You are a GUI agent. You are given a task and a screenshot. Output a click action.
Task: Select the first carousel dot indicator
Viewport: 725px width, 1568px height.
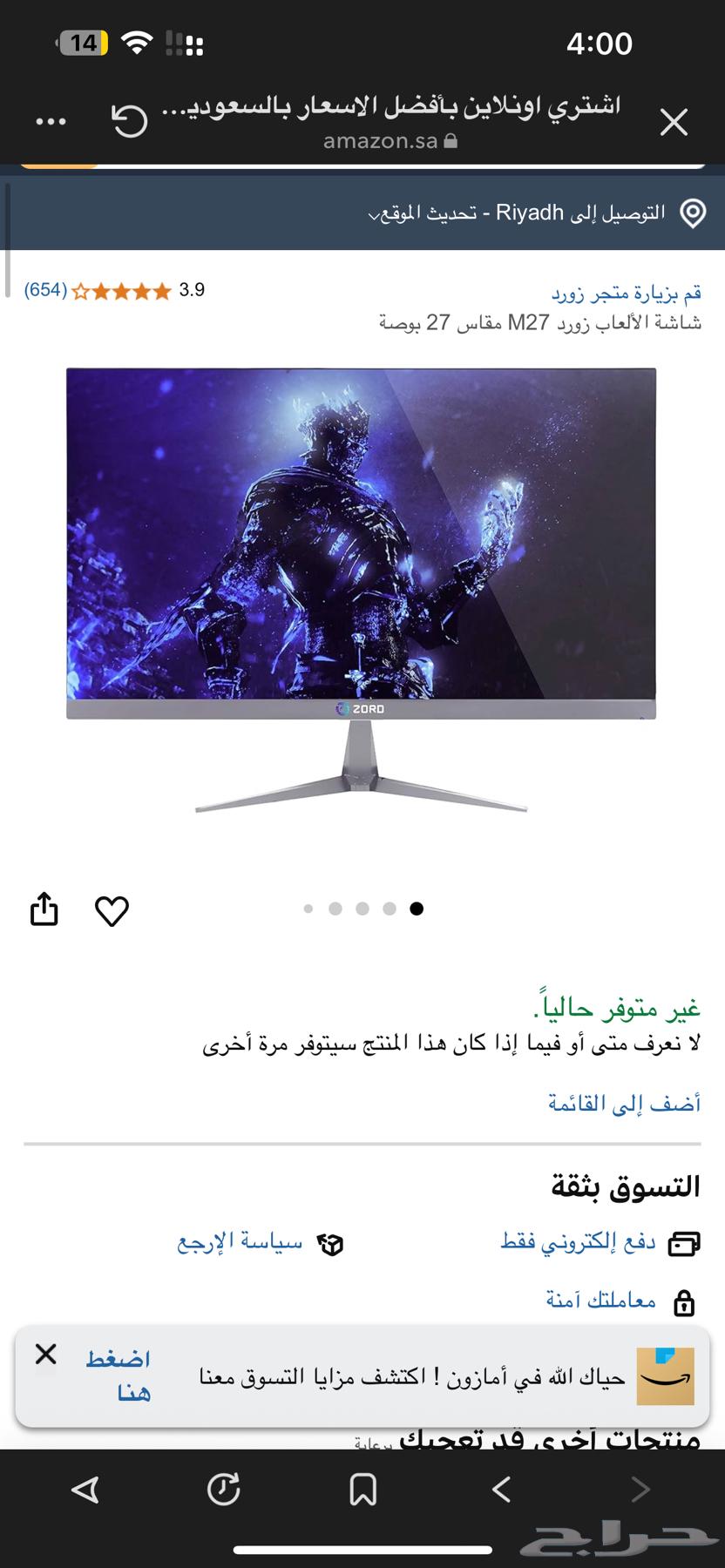click(x=308, y=909)
